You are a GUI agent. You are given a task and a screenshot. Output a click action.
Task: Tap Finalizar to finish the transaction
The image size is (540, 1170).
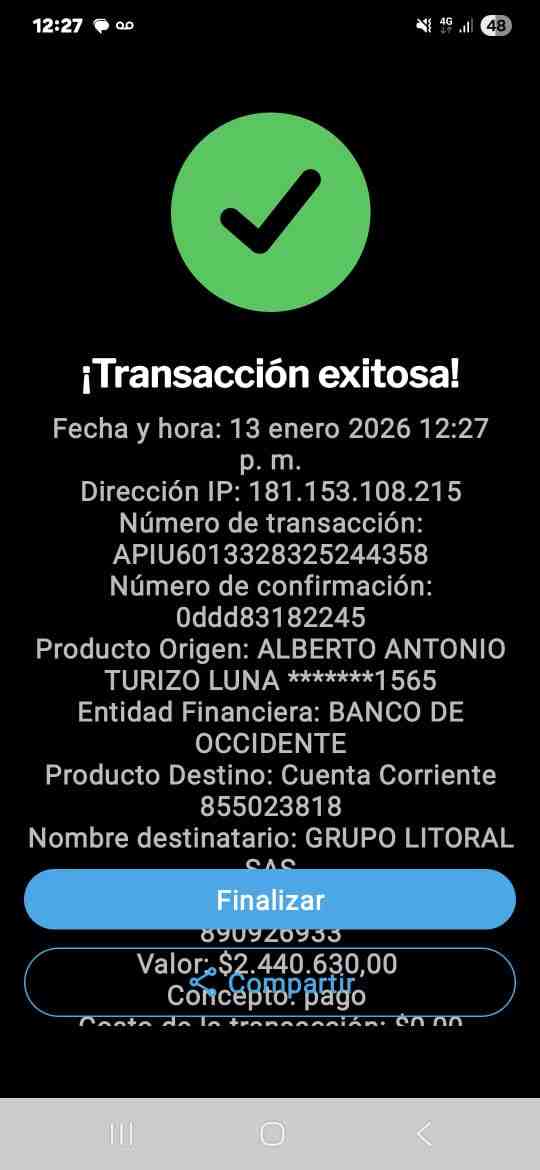[x=270, y=899]
